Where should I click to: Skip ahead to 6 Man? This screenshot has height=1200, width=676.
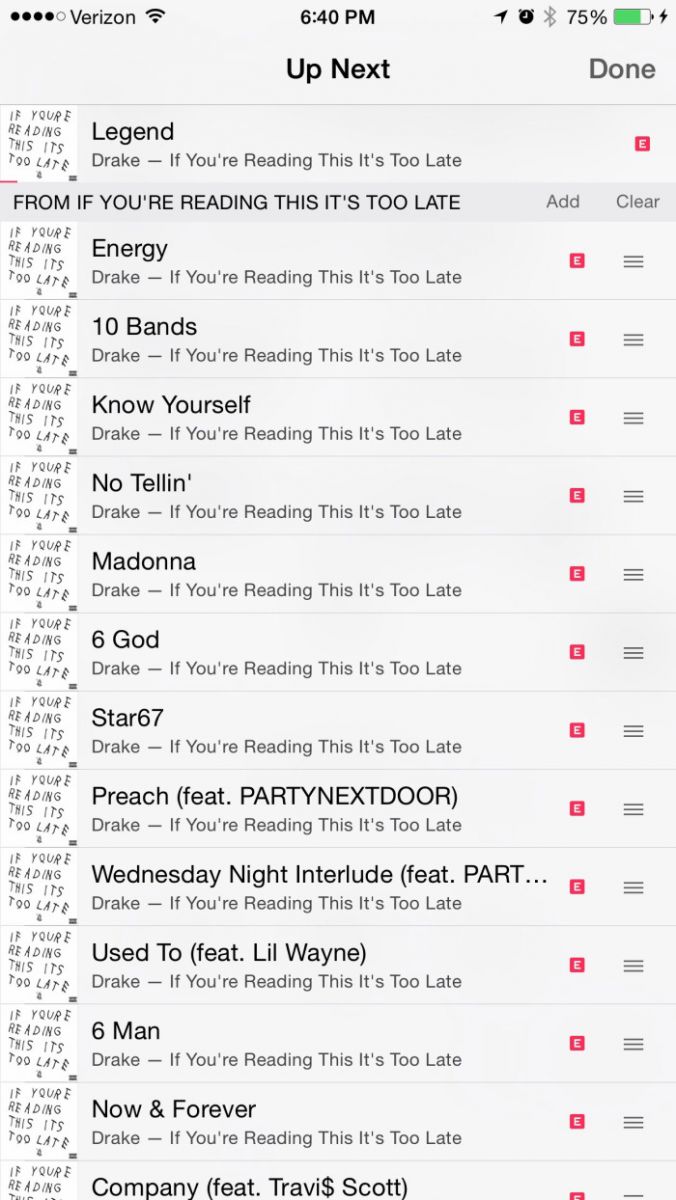coord(338,1043)
